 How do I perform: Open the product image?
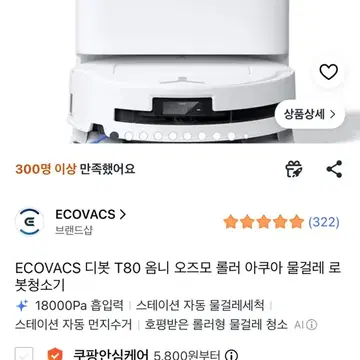click(180, 72)
